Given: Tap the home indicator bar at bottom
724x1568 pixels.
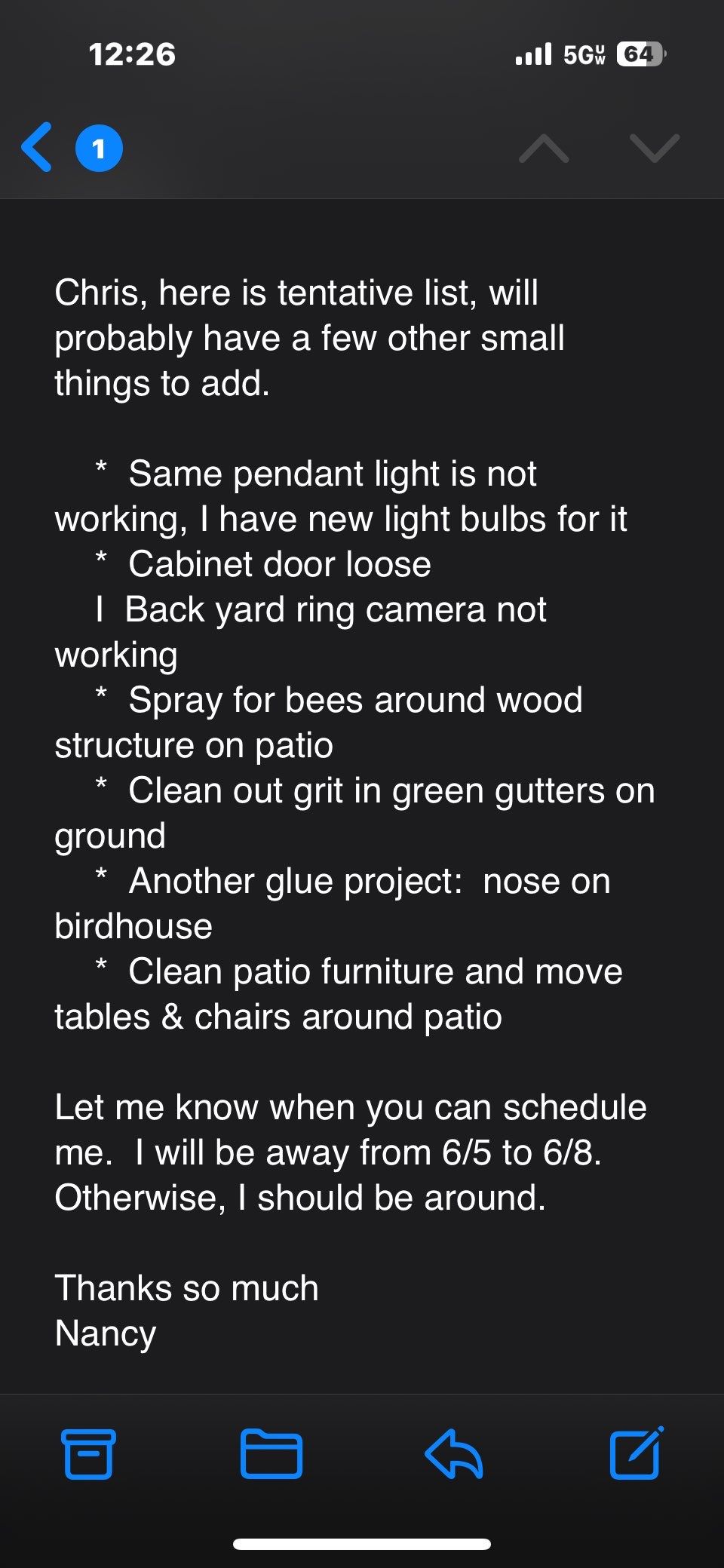Looking at the screenshot, I should pyautogui.click(x=362, y=1541).
